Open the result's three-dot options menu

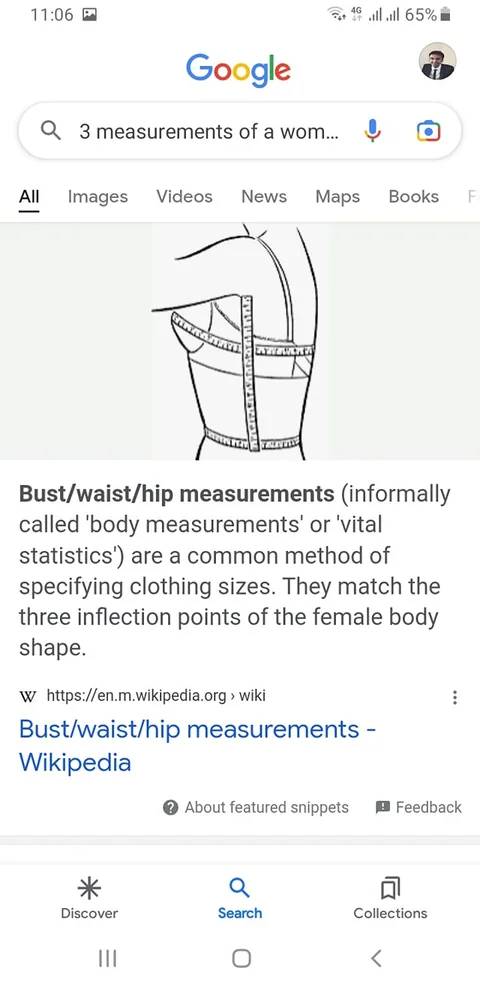pyautogui.click(x=454, y=697)
